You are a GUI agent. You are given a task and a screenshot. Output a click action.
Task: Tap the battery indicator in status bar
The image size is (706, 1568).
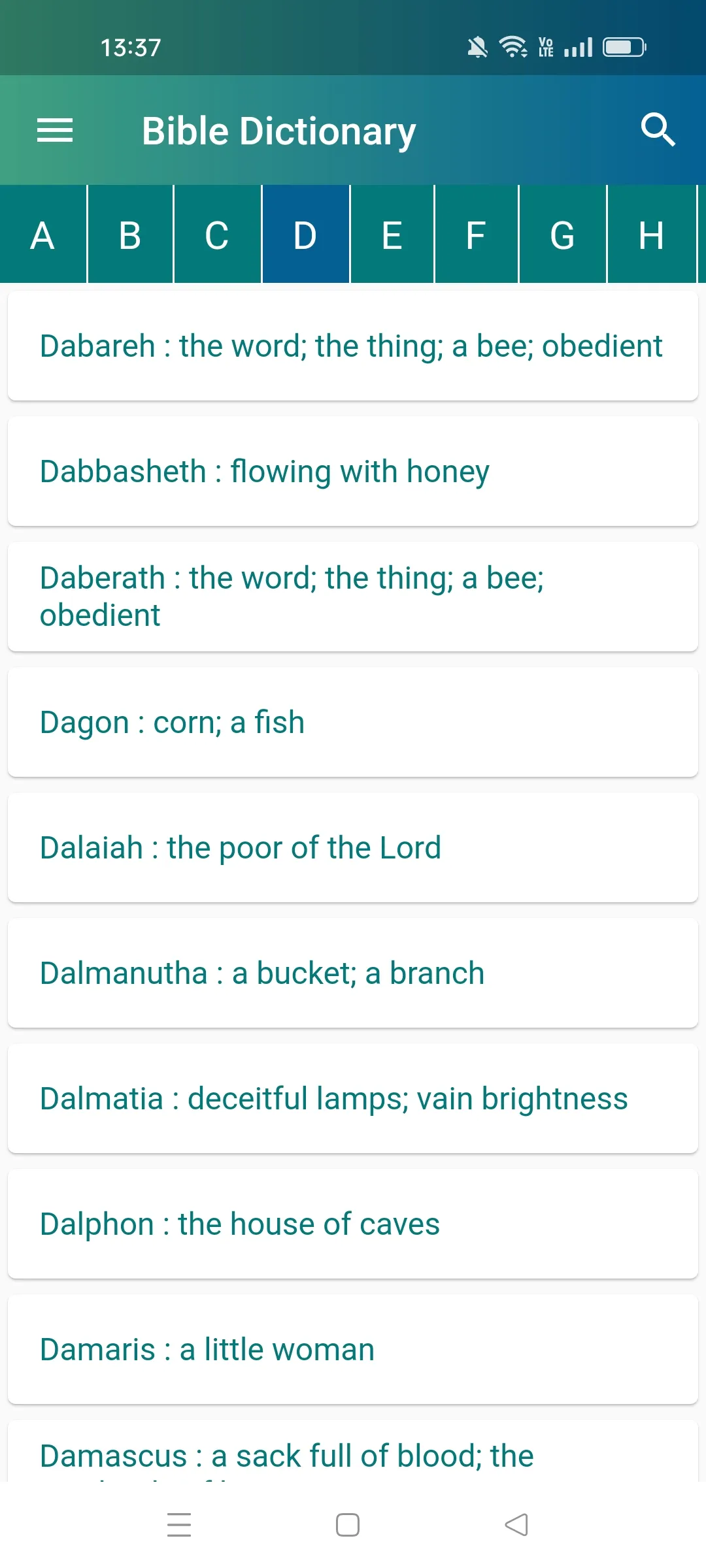coord(623,46)
